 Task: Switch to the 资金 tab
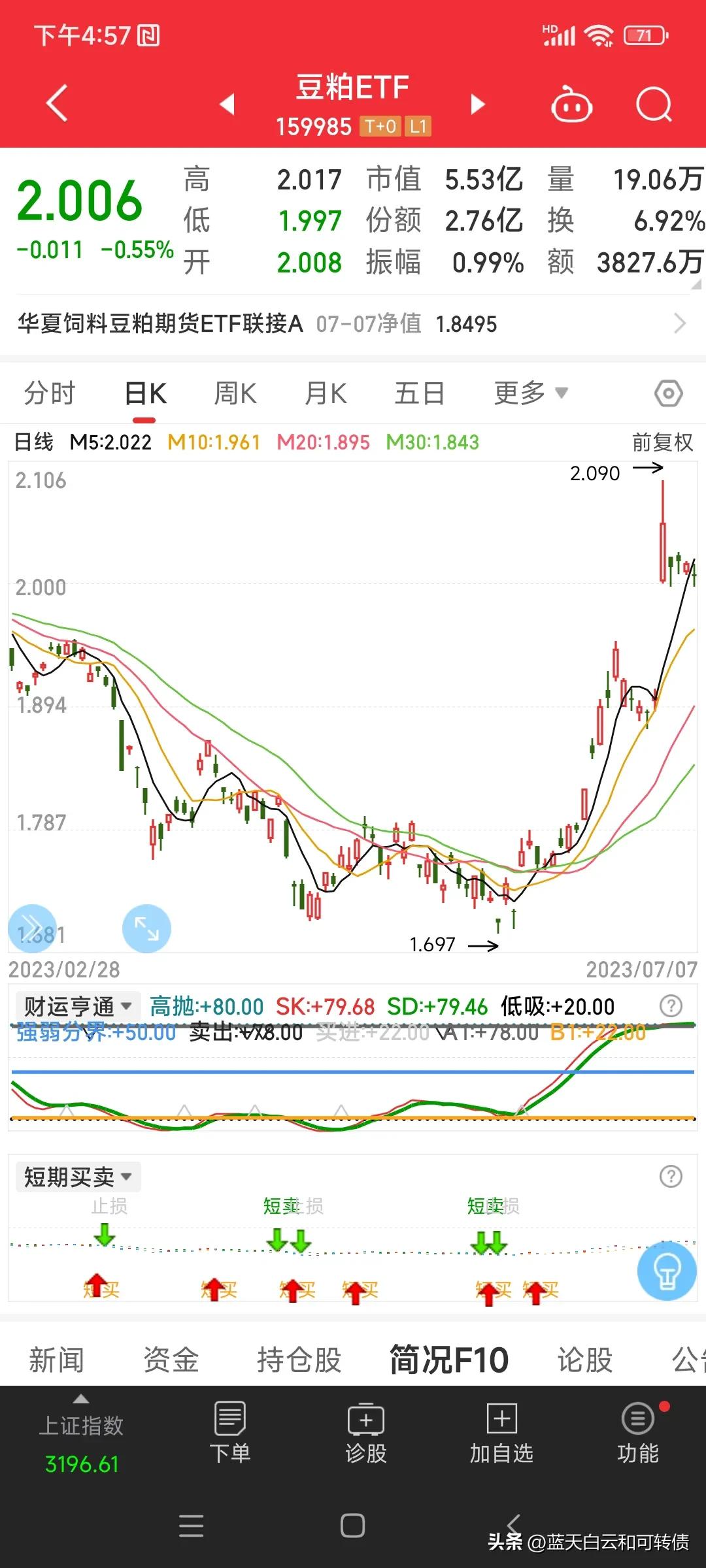(x=173, y=1360)
